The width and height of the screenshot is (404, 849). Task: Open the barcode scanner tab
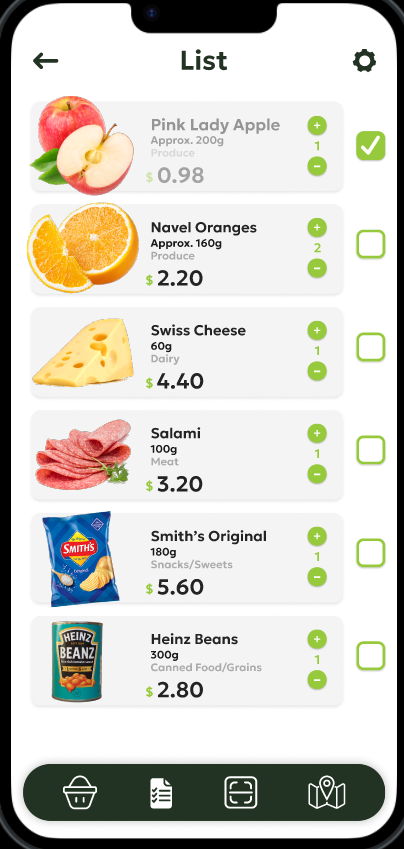[x=241, y=793]
